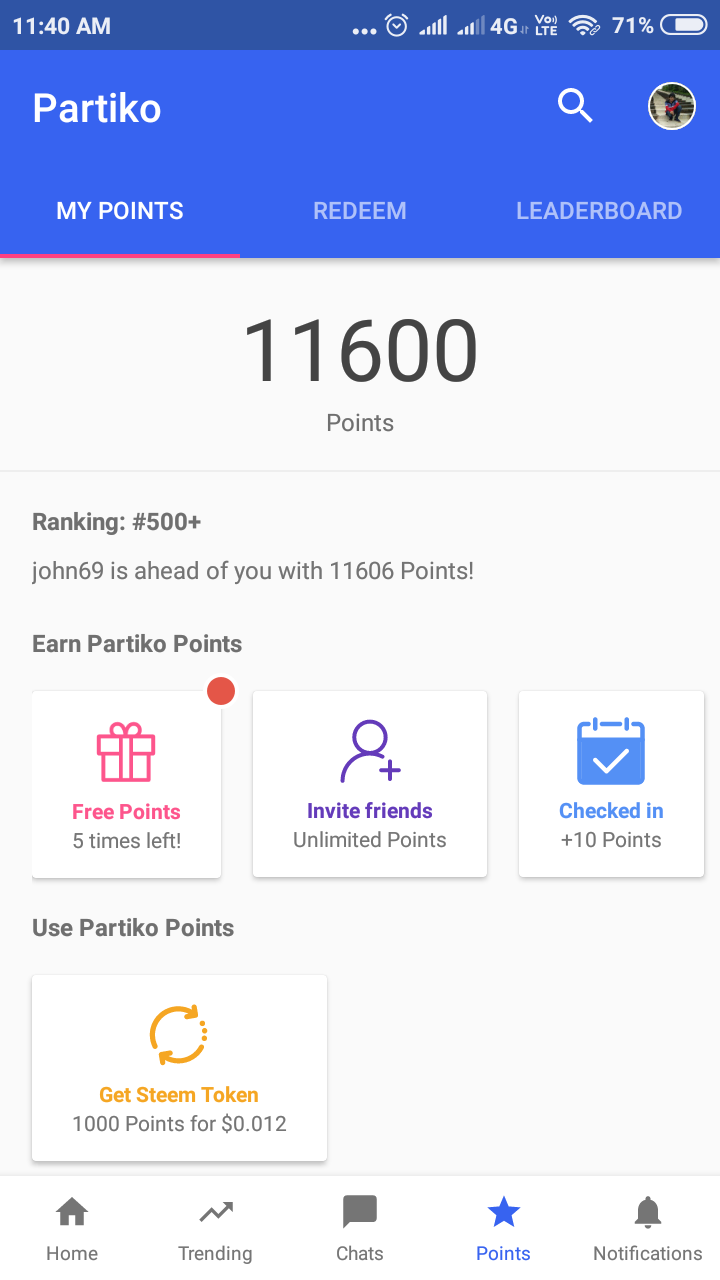Claim the Free Points gift card
The width and height of the screenshot is (720, 1280).
tap(127, 785)
